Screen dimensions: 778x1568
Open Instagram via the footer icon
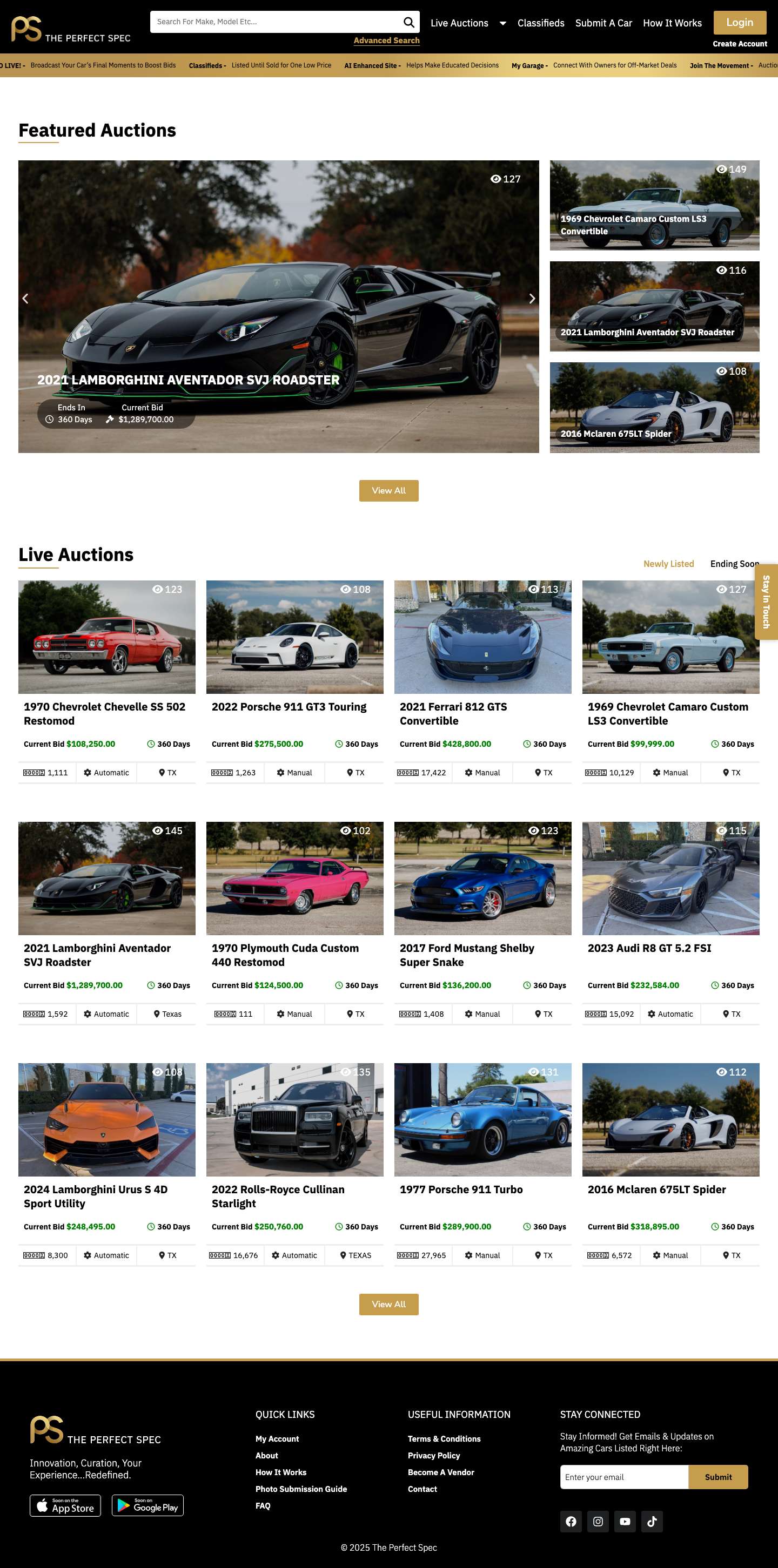[x=598, y=1521]
